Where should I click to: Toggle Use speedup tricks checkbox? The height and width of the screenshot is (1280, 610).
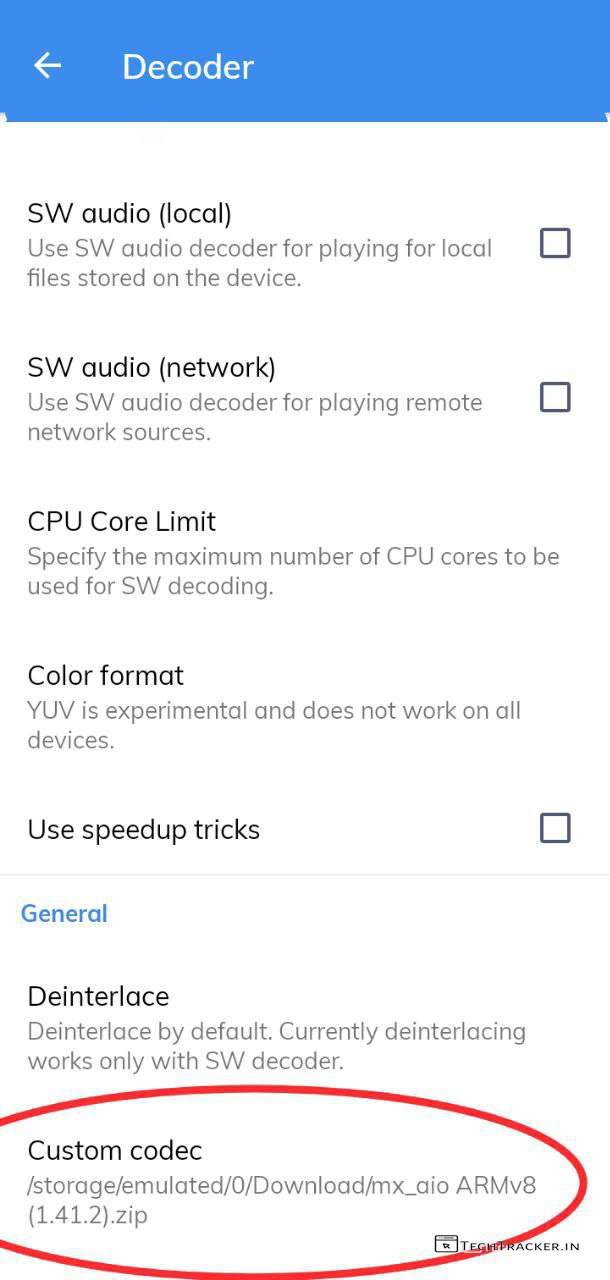pyautogui.click(x=555, y=828)
